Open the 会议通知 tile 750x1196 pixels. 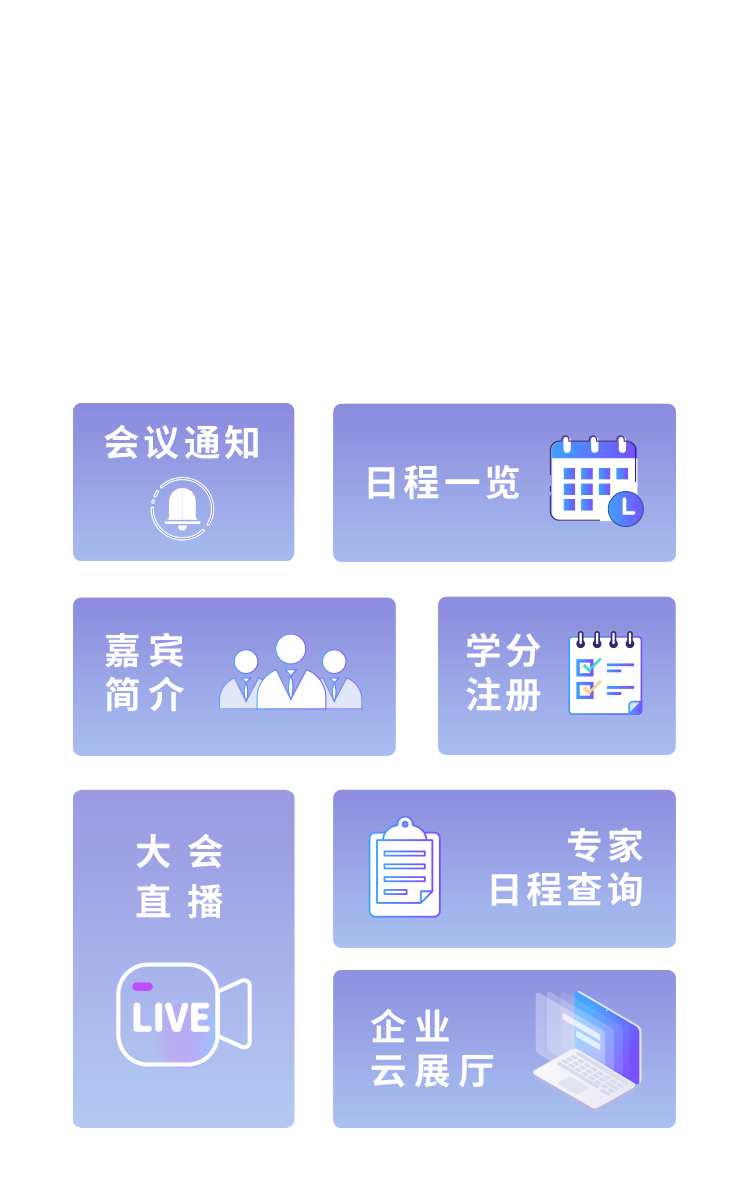[183, 482]
